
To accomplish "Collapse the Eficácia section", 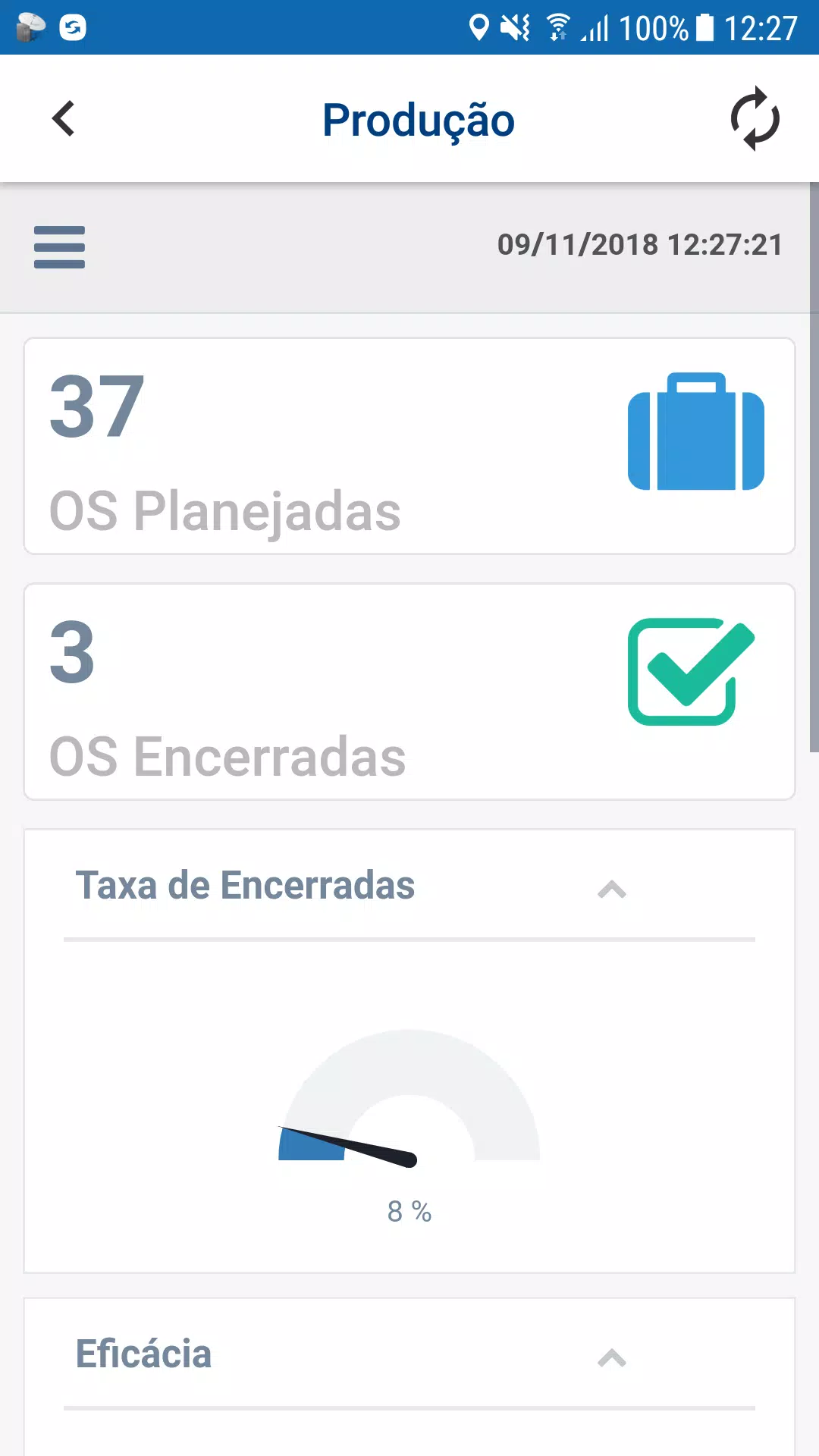I will coord(612,1357).
